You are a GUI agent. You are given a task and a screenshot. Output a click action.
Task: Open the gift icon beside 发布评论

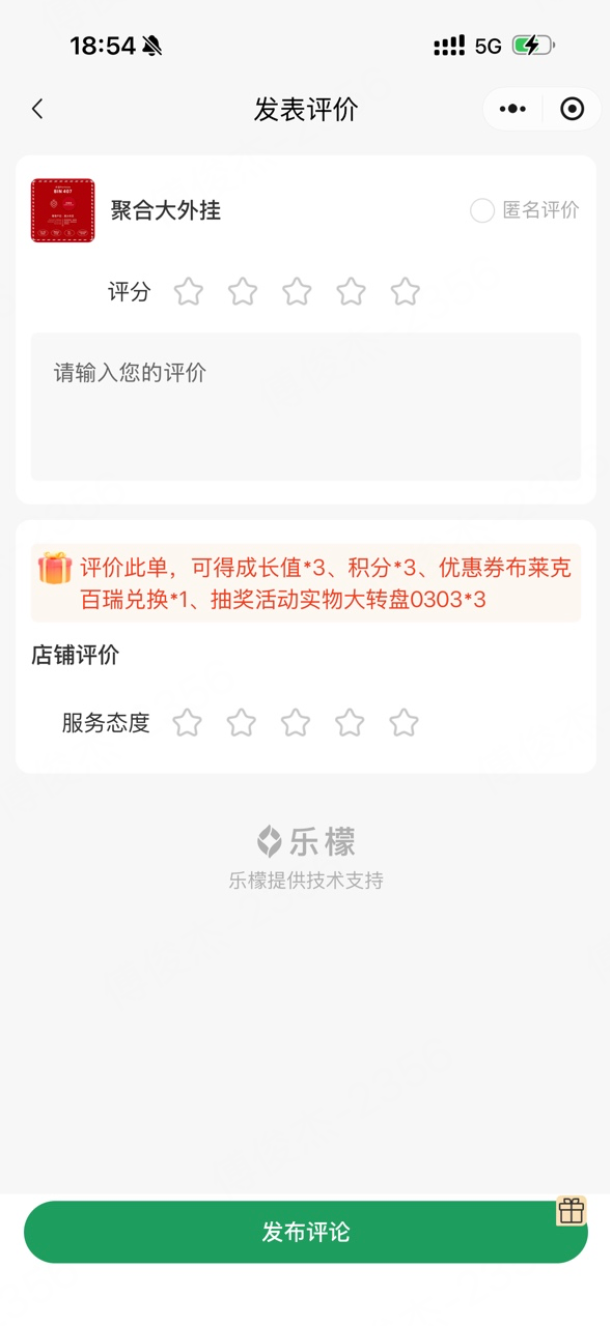pyautogui.click(x=571, y=1211)
